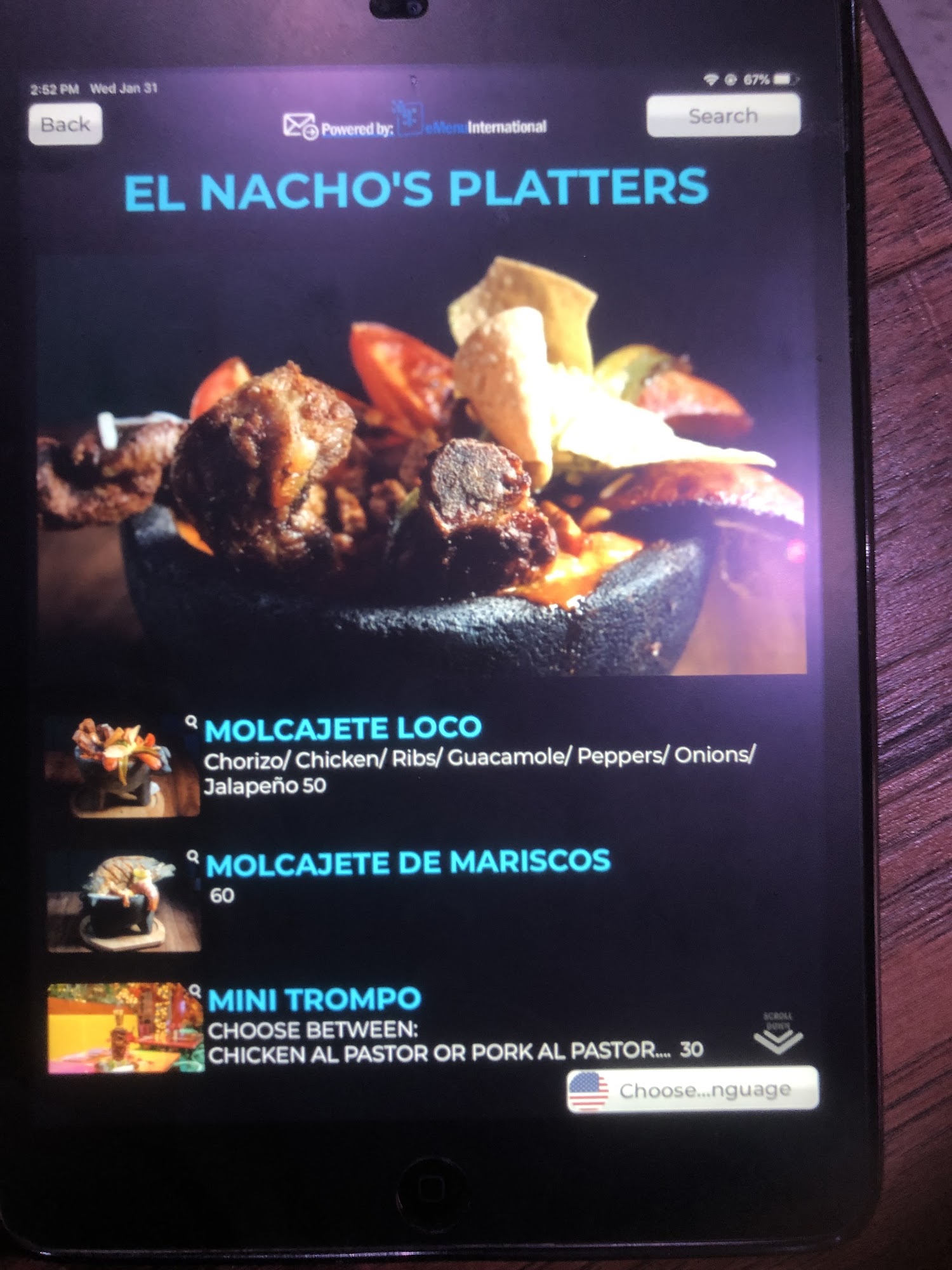The width and height of the screenshot is (952, 1270).
Task: Tap the large platter banner image
Action: click(422, 467)
